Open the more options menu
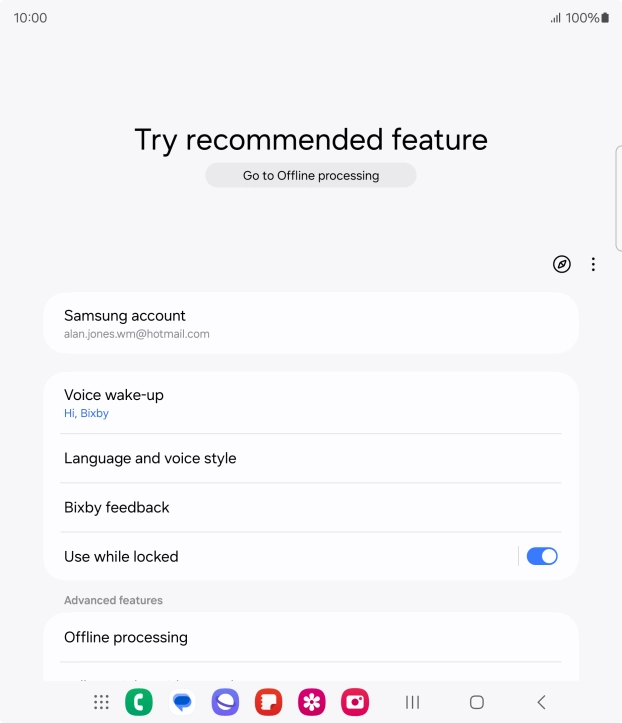This screenshot has width=622, height=723. coord(593,265)
